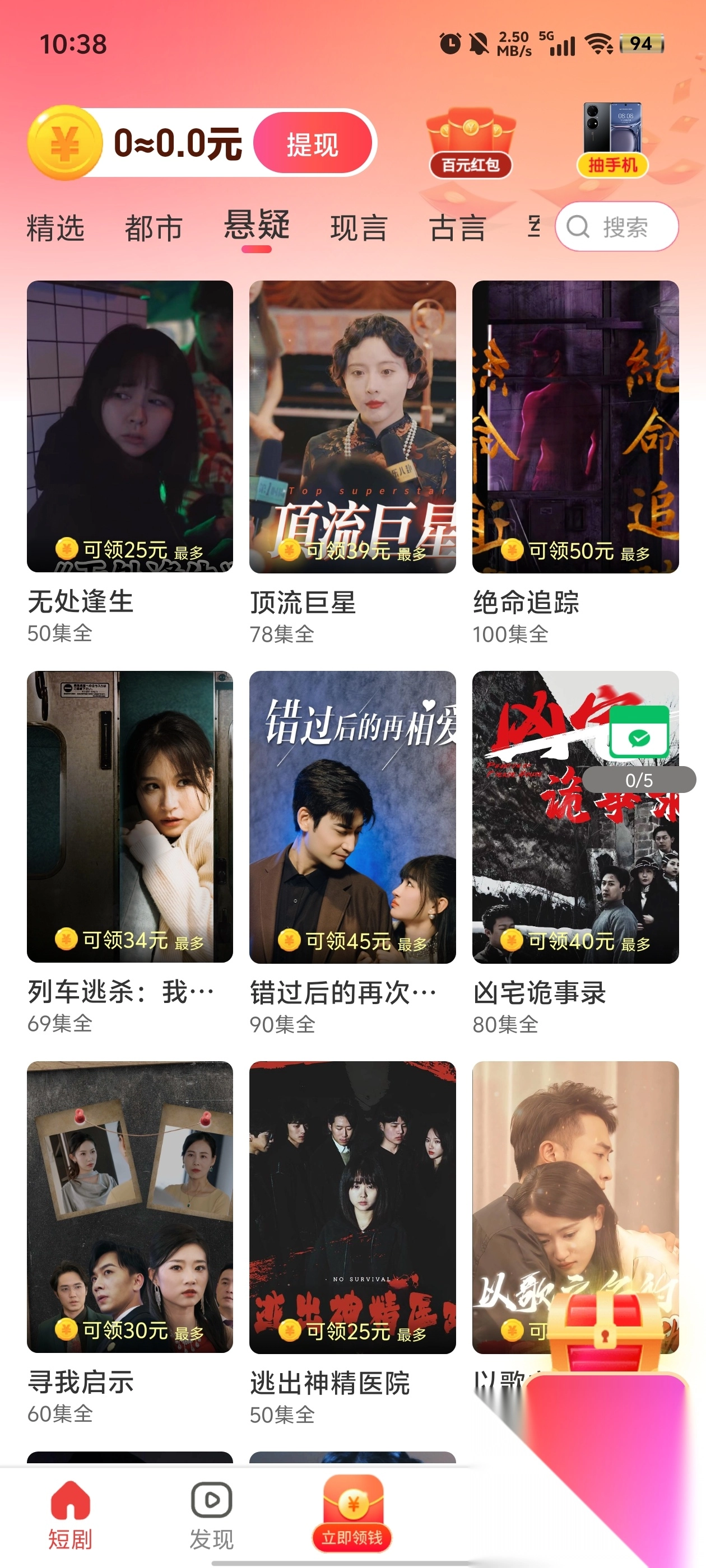
Task: Open the 搜索 search box
Action: (616, 226)
